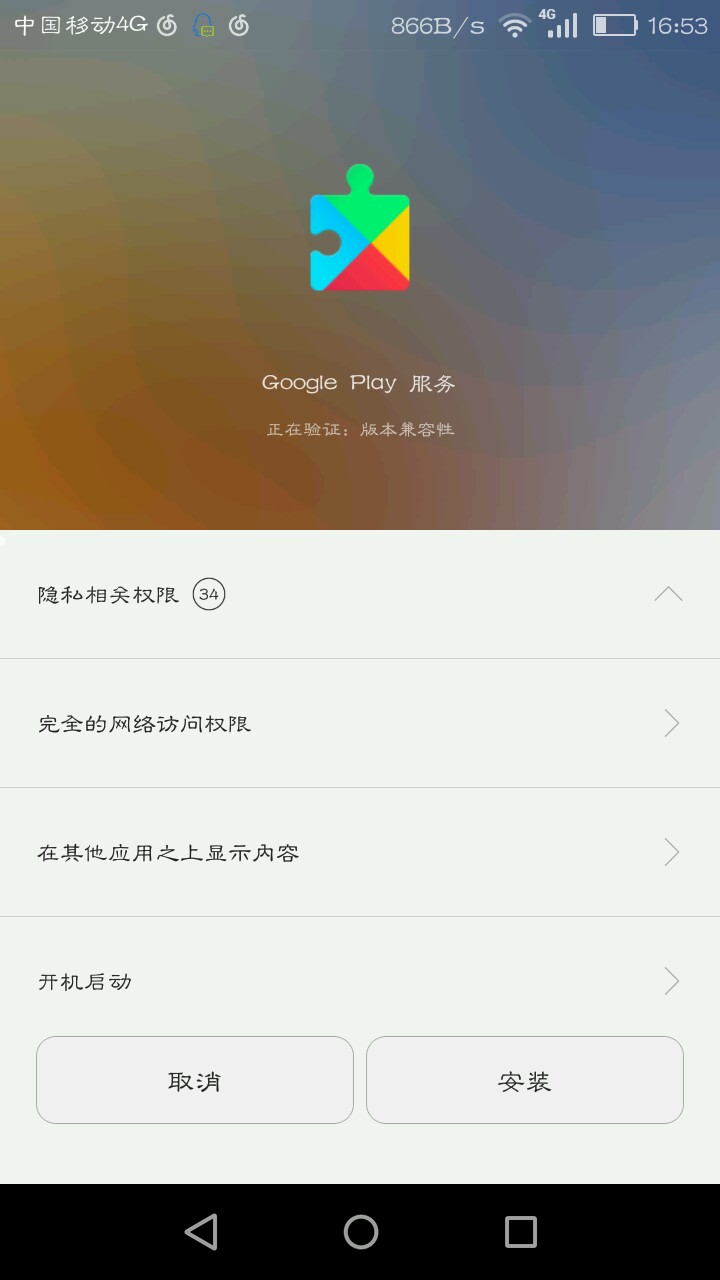View the 在其他应用之上显示内容 permission
This screenshot has height=1280, width=720.
click(359, 852)
